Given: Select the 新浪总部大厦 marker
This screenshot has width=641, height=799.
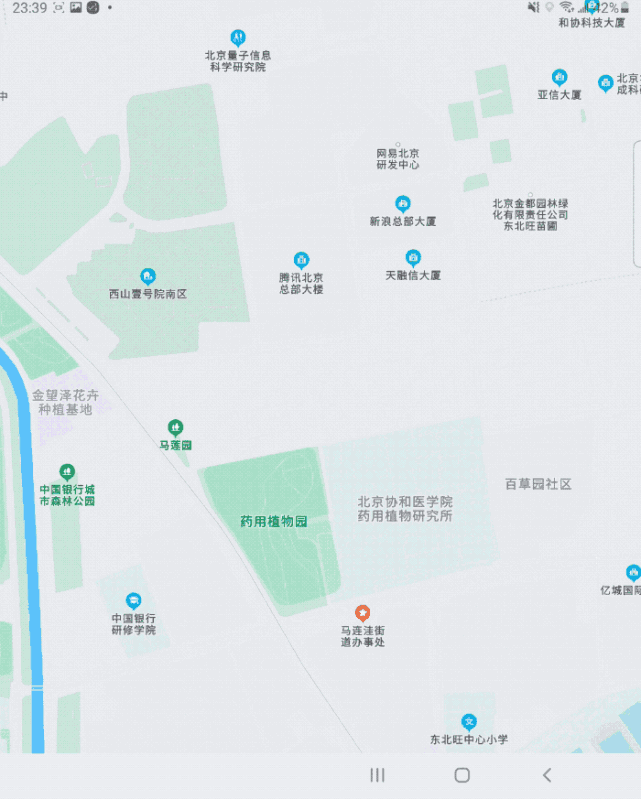Looking at the screenshot, I should click(x=403, y=204).
